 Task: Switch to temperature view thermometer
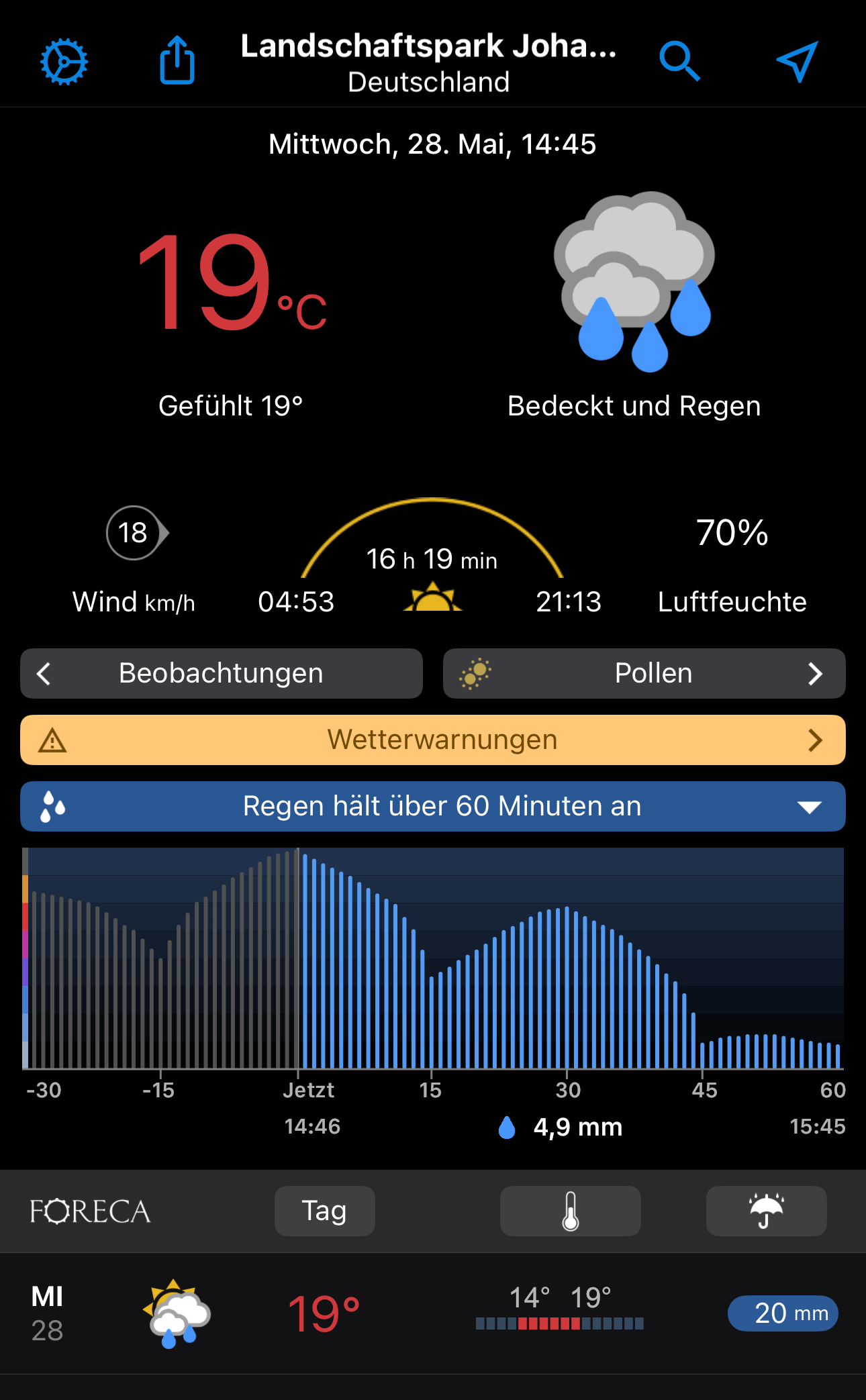pos(571,1211)
